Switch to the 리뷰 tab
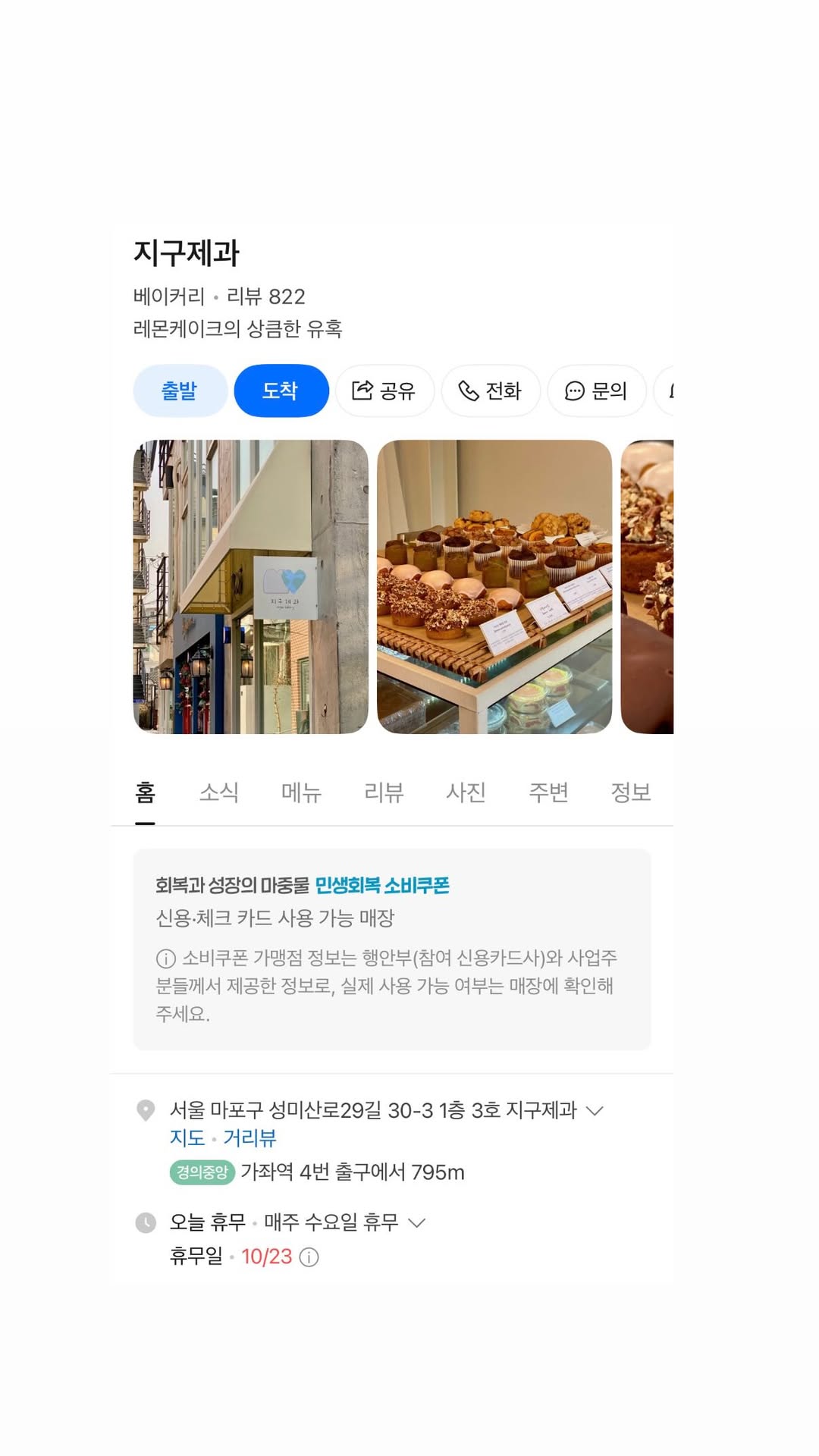 coord(384,792)
